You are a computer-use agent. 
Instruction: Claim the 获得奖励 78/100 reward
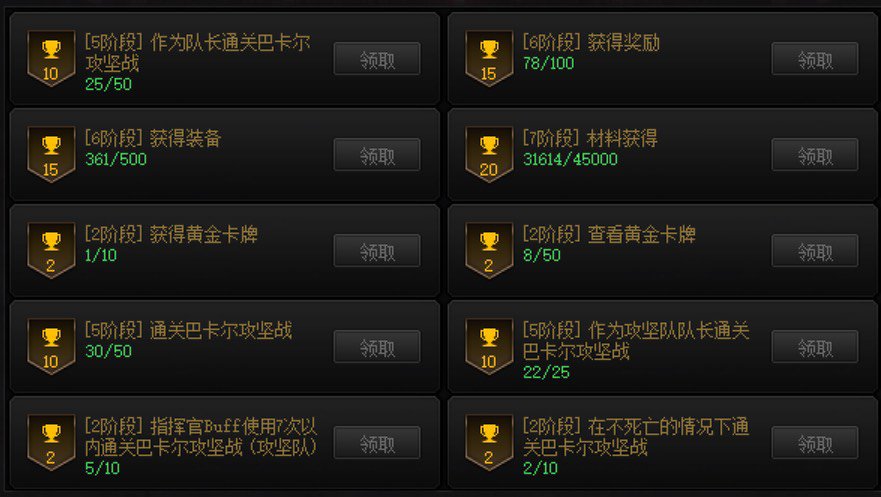(x=814, y=59)
